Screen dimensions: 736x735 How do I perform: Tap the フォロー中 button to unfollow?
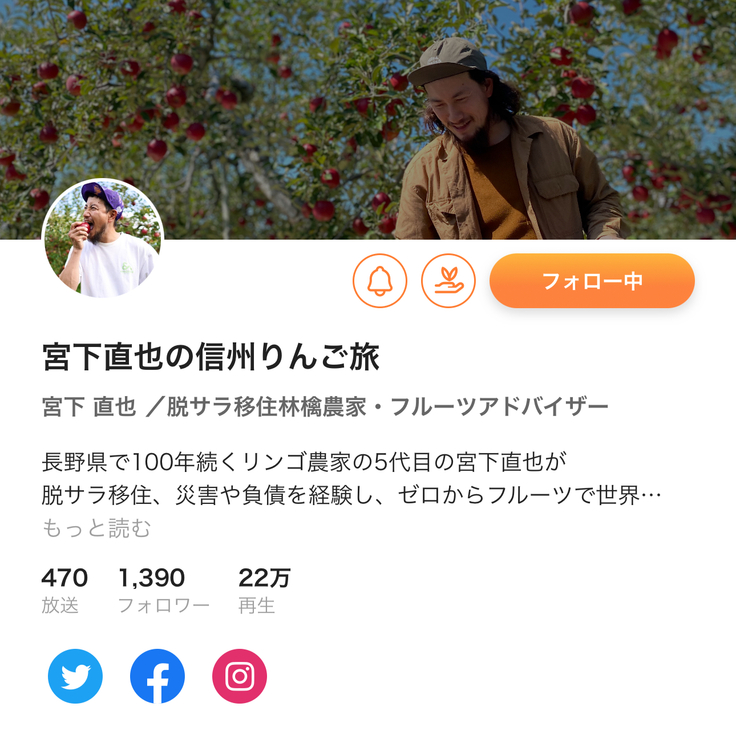coord(592,281)
